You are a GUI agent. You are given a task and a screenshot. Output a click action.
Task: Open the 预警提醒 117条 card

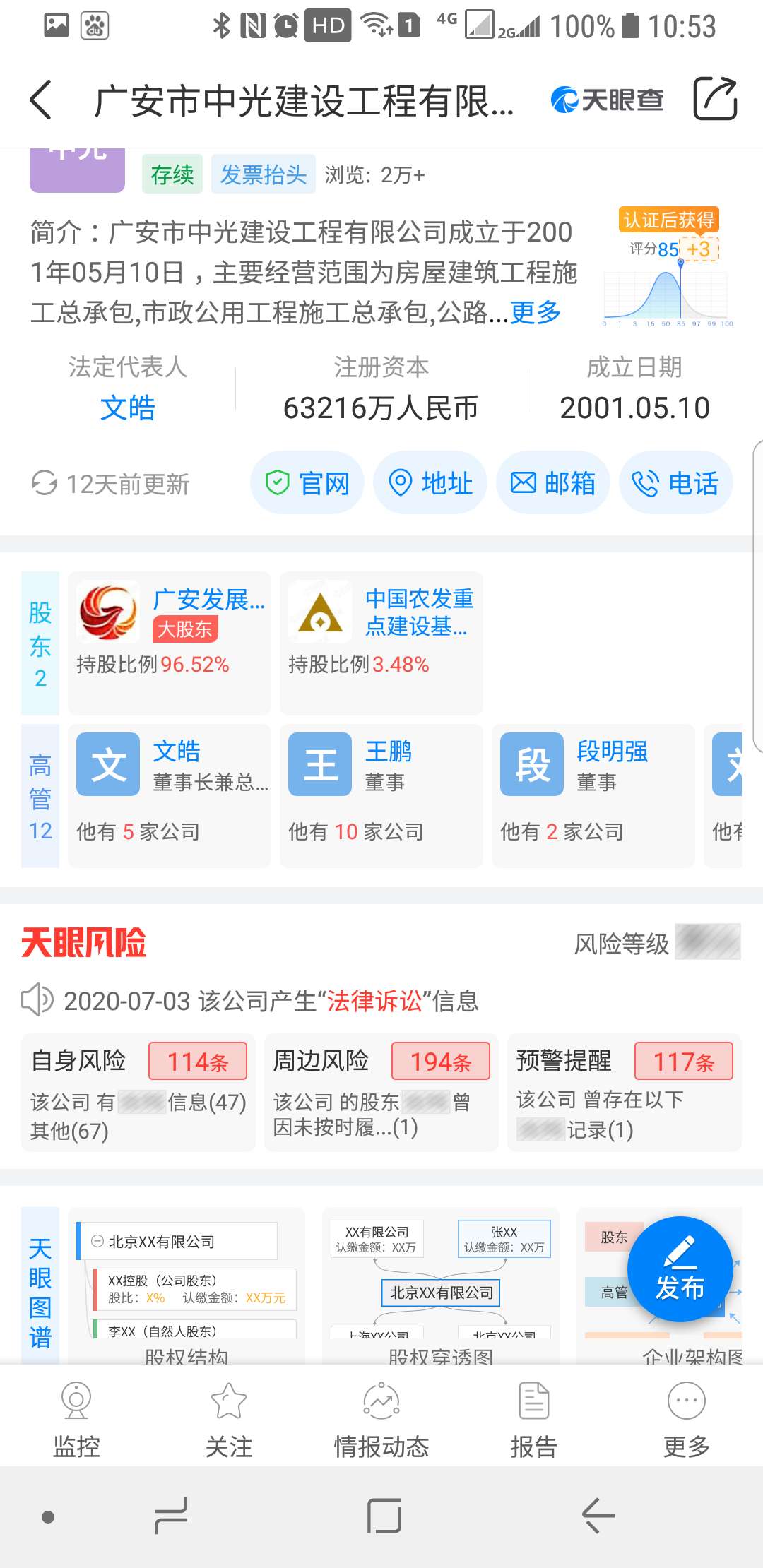tap(625, 1092)
